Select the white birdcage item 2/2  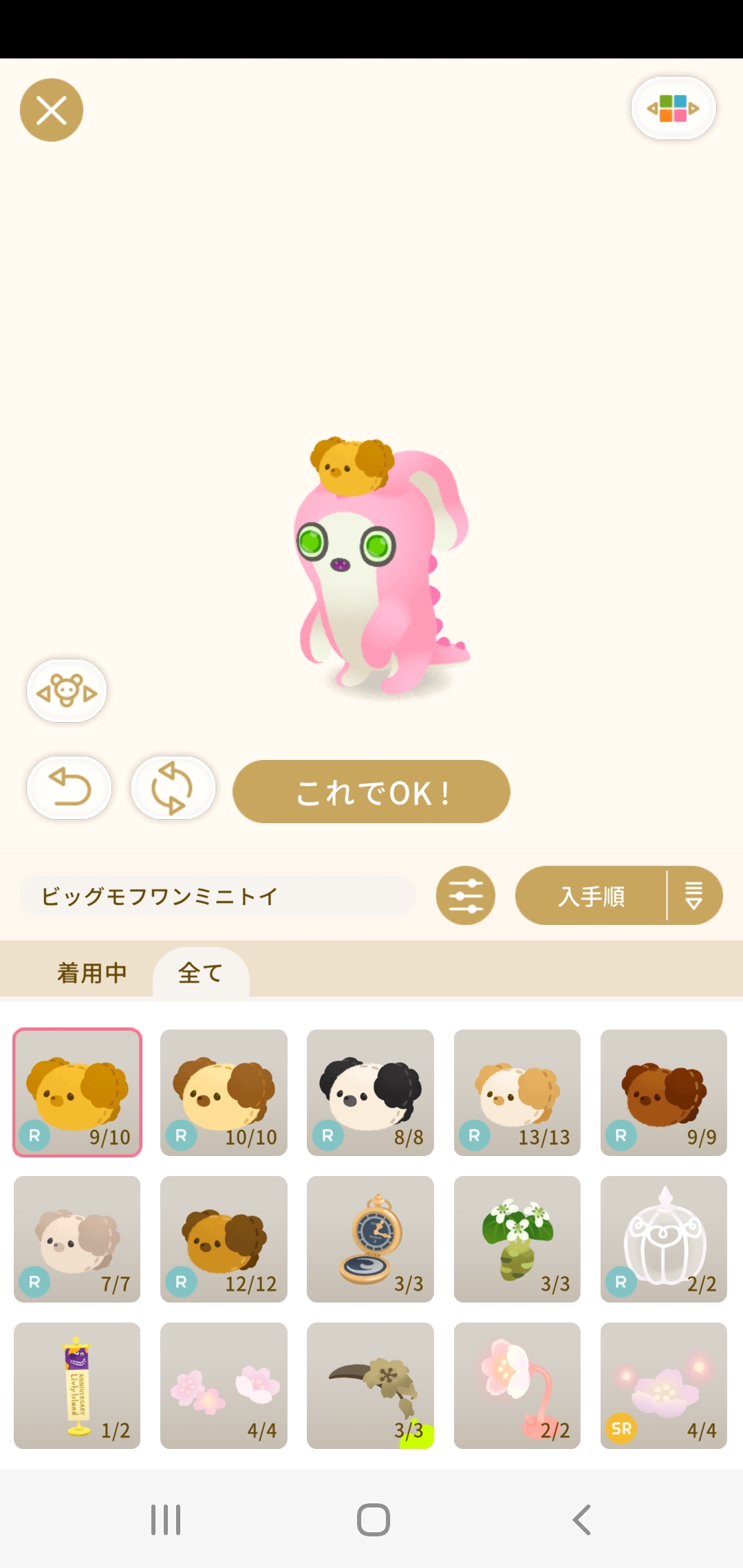663,1239
